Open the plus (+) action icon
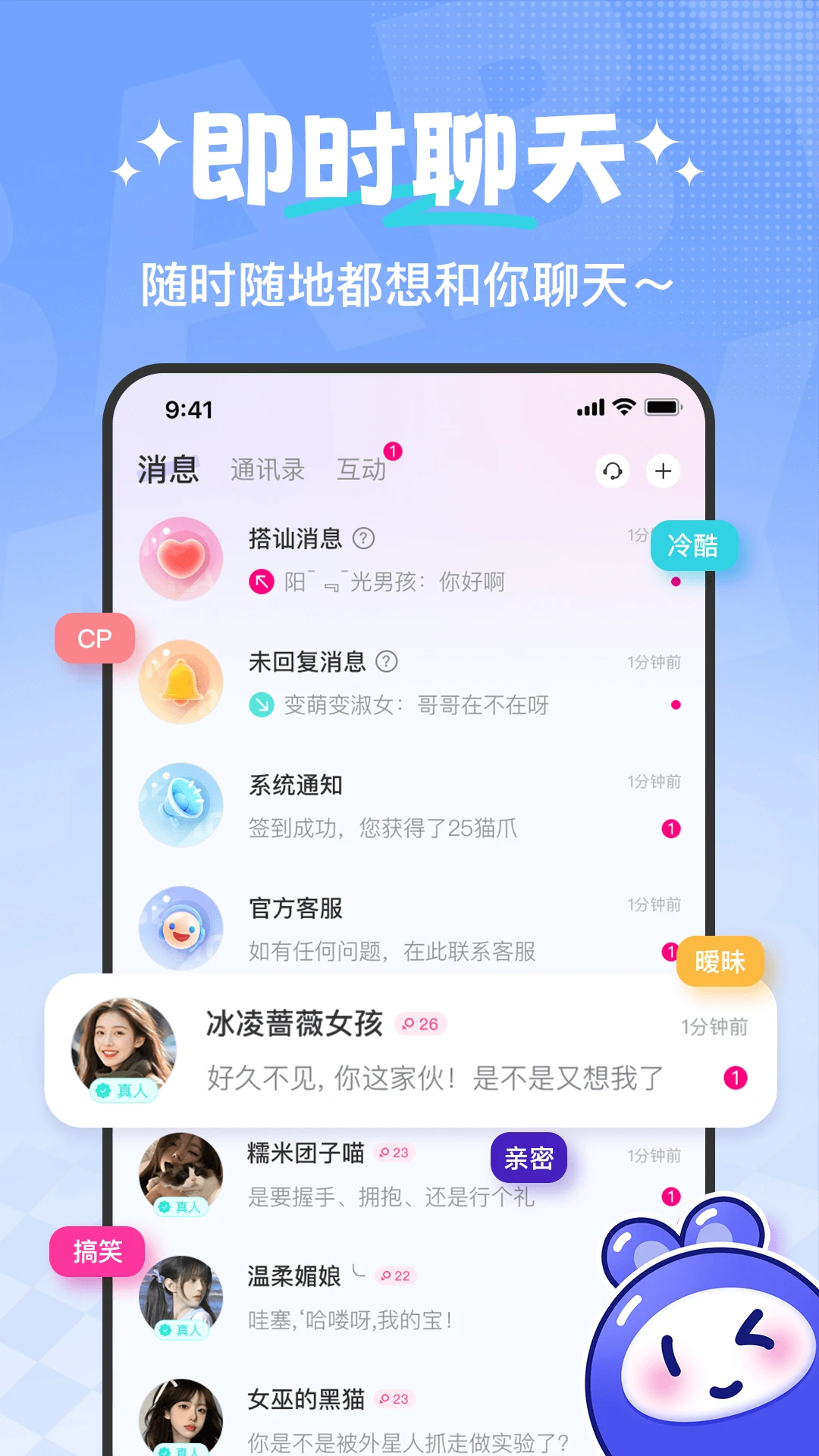 pos(664,471)
